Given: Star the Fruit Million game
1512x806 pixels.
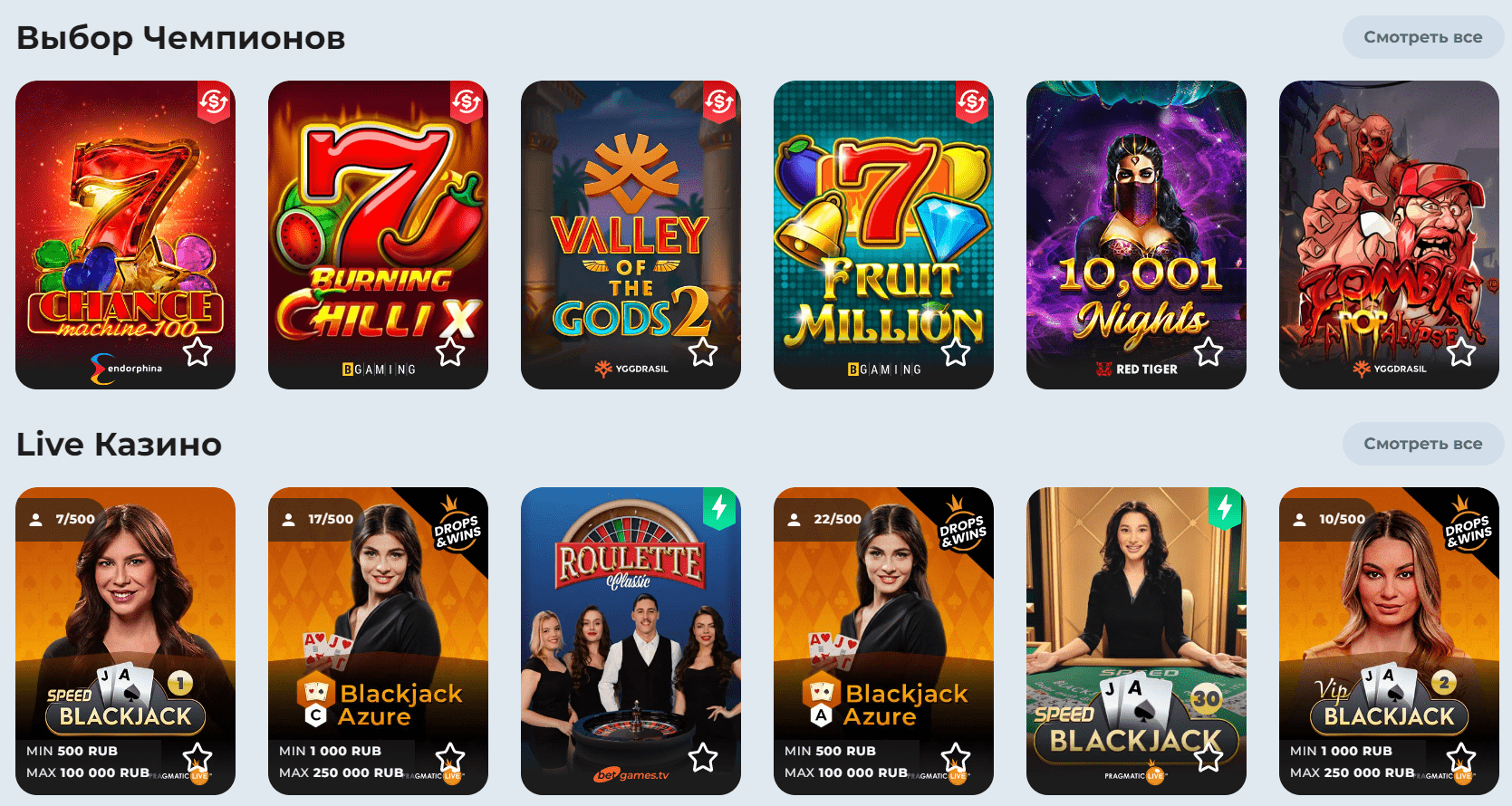Looking at the screenshot, I should [x=956, y=352].
